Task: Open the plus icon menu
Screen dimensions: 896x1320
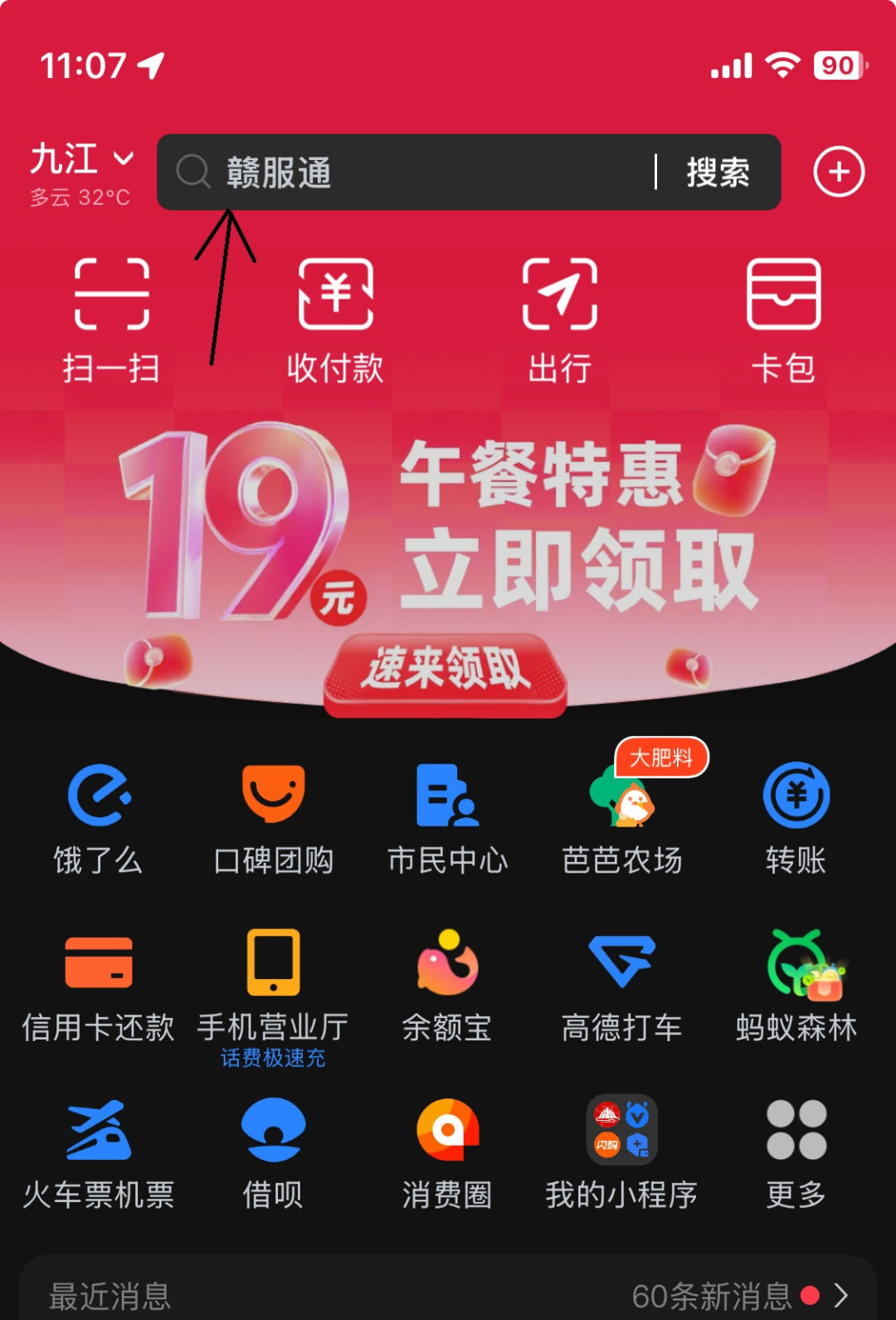Action: 839,173
